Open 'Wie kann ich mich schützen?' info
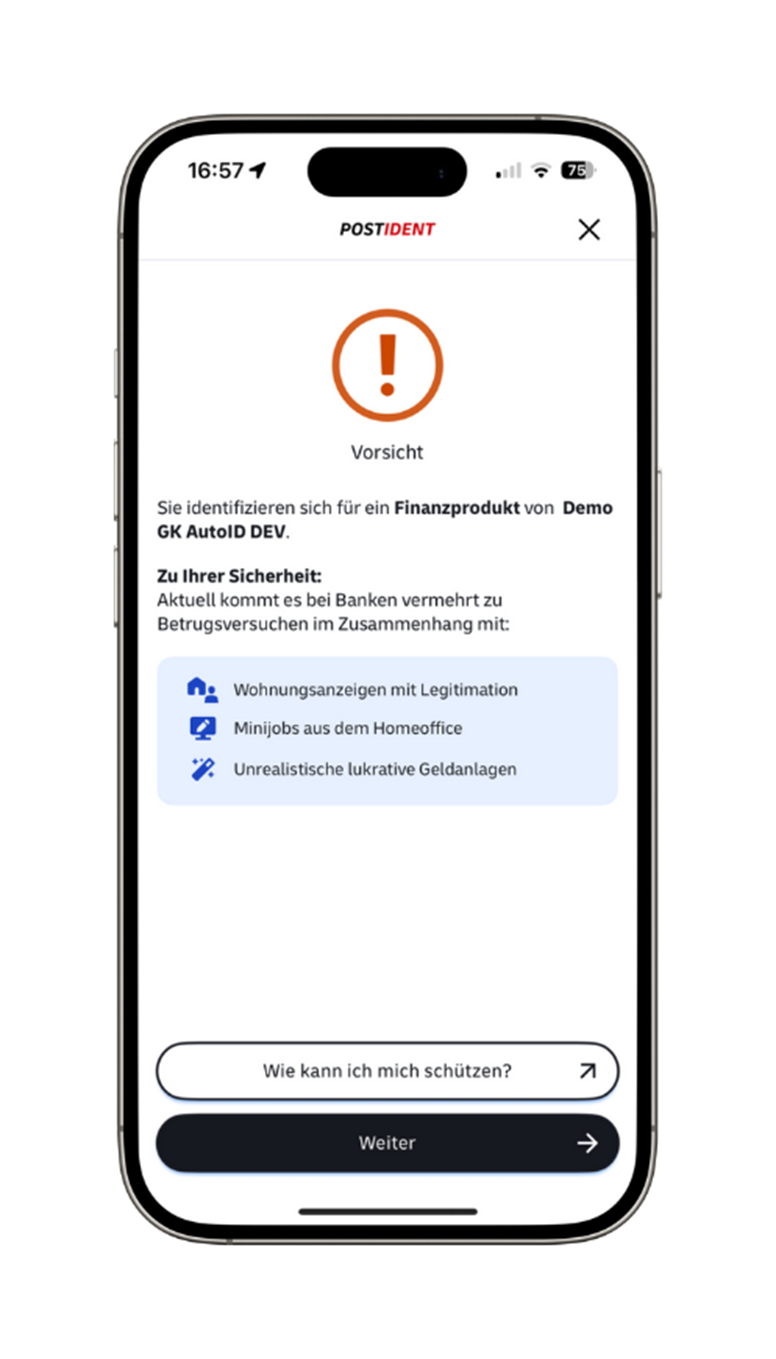The width and height of the screenshot is (776, 1359). [387, 1071]
